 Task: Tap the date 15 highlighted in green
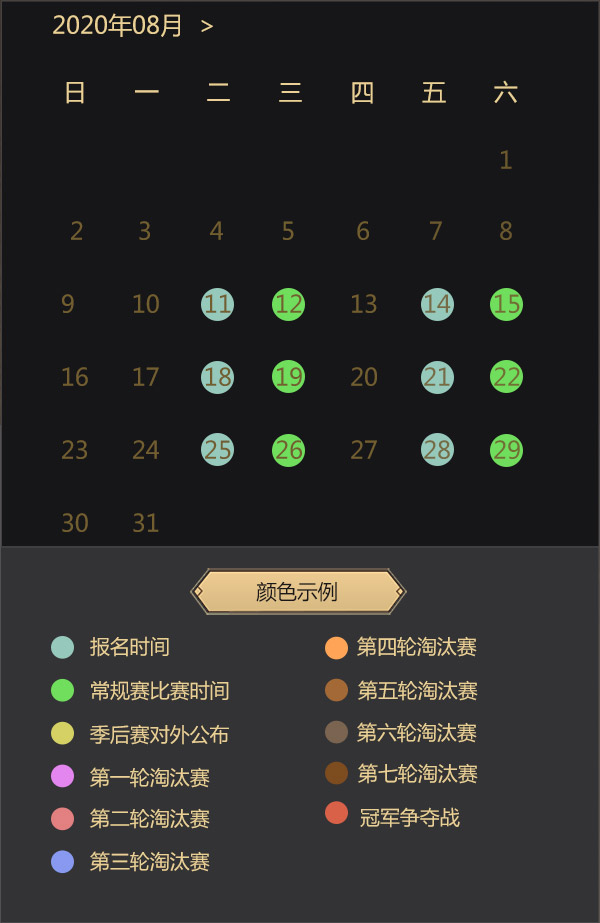tap(506, 304)
